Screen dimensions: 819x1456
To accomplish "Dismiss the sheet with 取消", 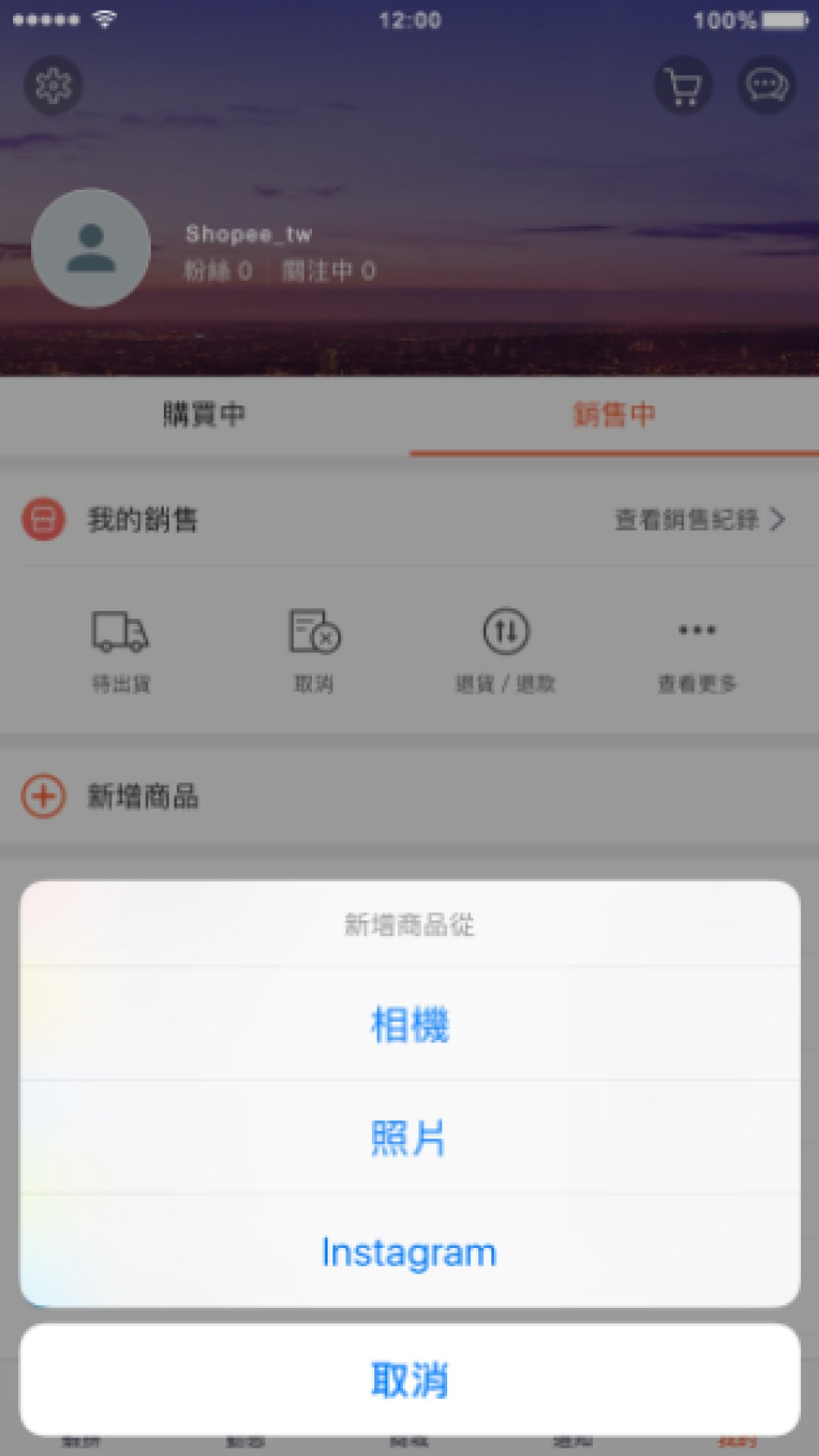I will pos(409,1380).
